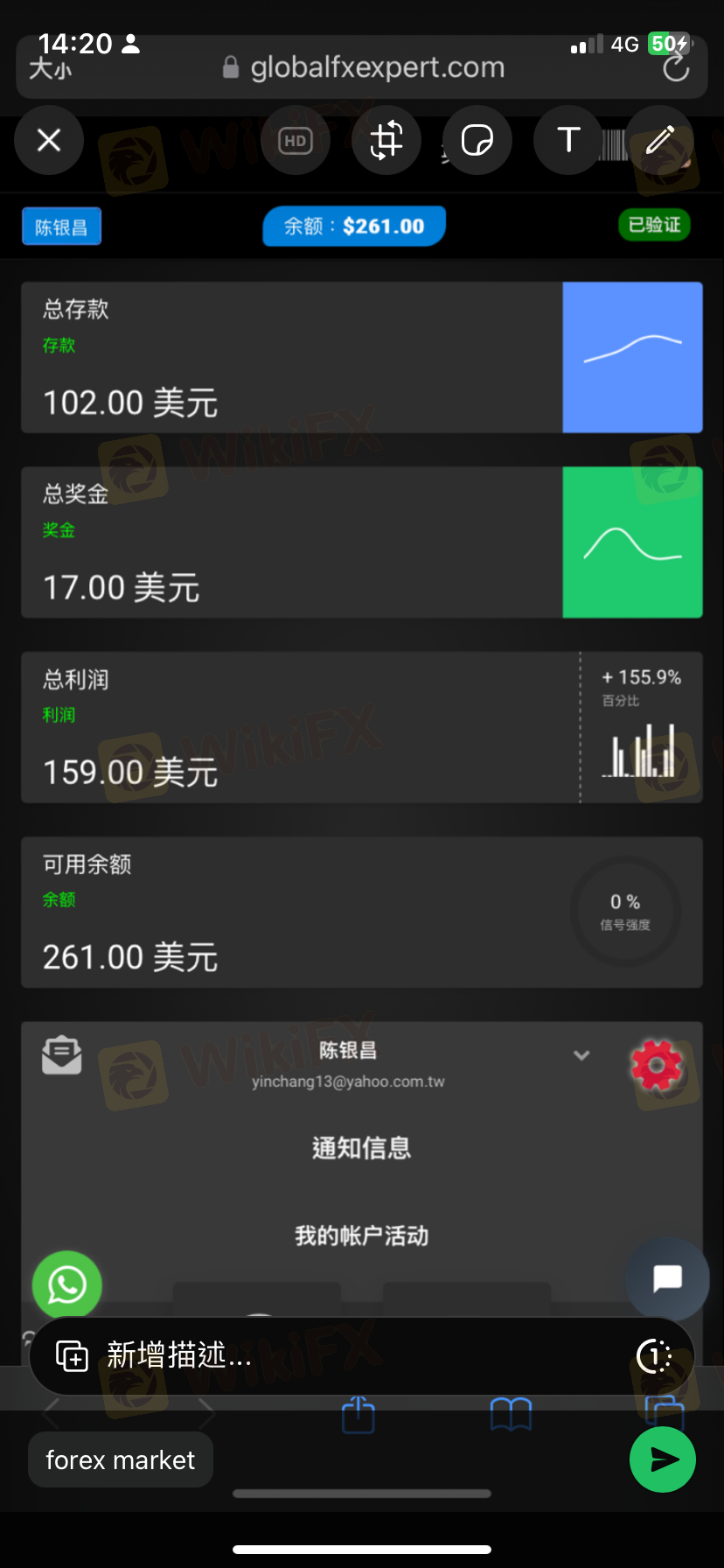
Task: Add a sticker to the image
Action: tap(477, 140)
